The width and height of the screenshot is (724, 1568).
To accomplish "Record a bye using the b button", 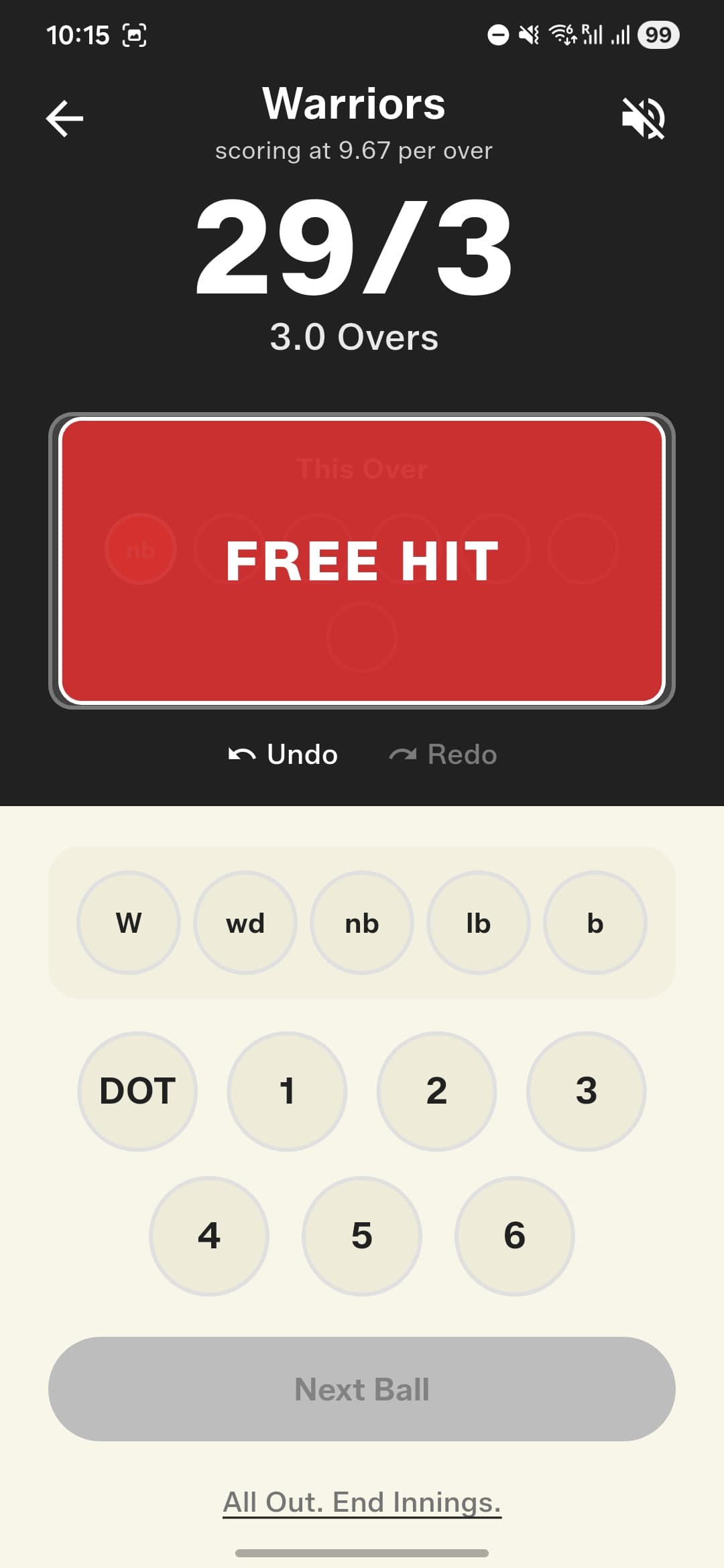I will tap(595, 922).
